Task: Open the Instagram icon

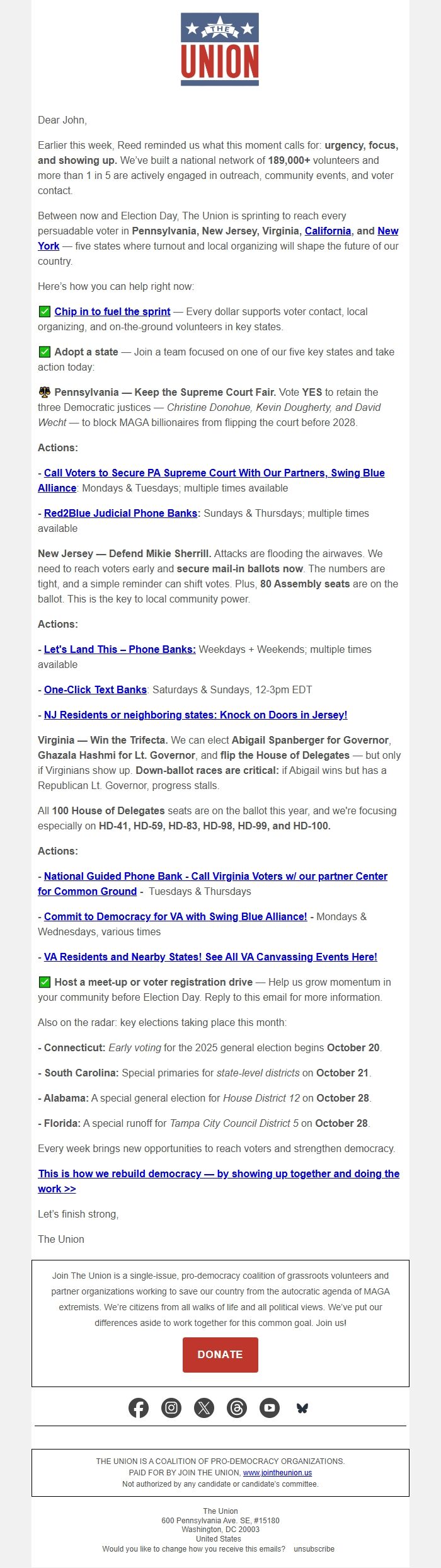Action: pos(171,1408)
